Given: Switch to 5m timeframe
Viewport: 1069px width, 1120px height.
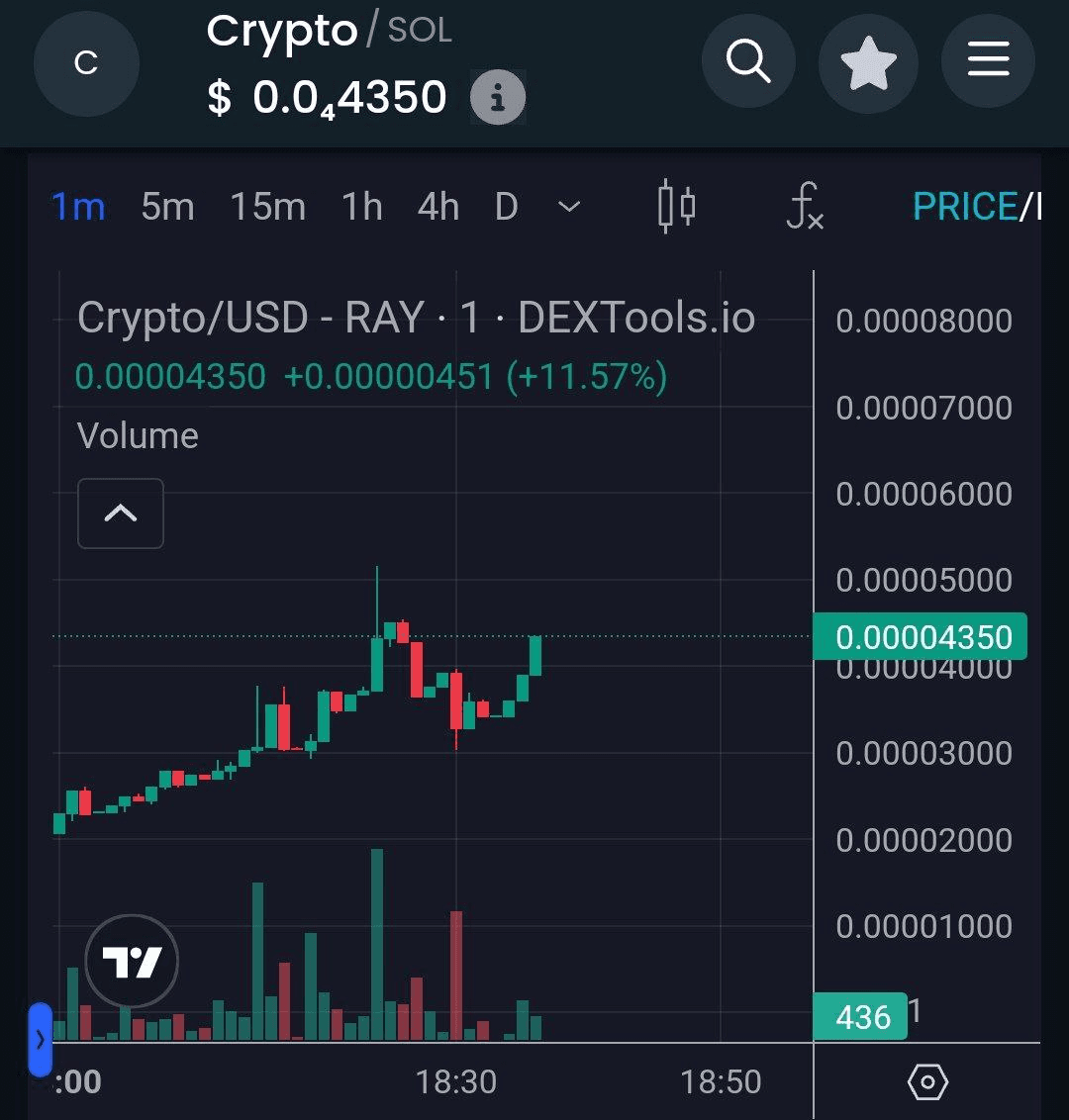Looking at the screenshot, I should [167, 207].
